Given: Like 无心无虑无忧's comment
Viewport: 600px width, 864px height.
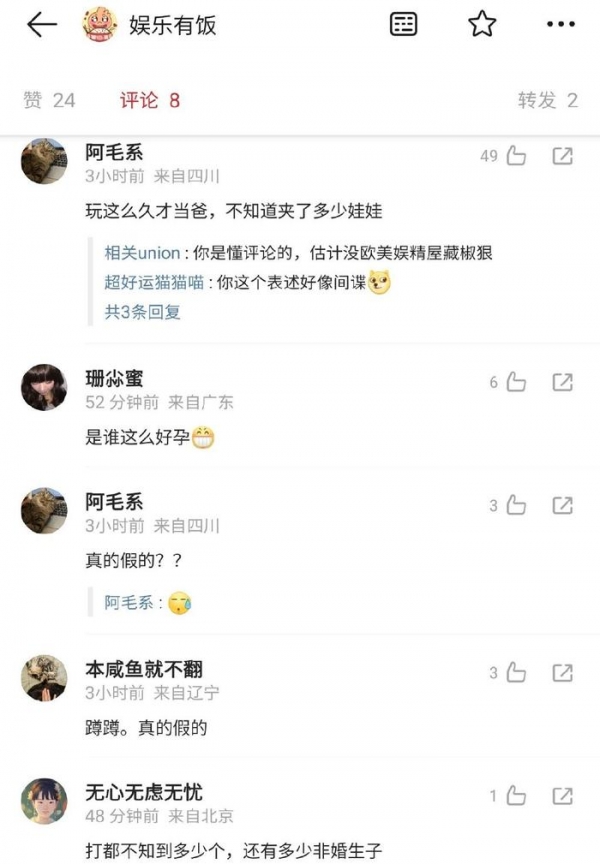Looking at the screenshot, I should coord(516,796).
